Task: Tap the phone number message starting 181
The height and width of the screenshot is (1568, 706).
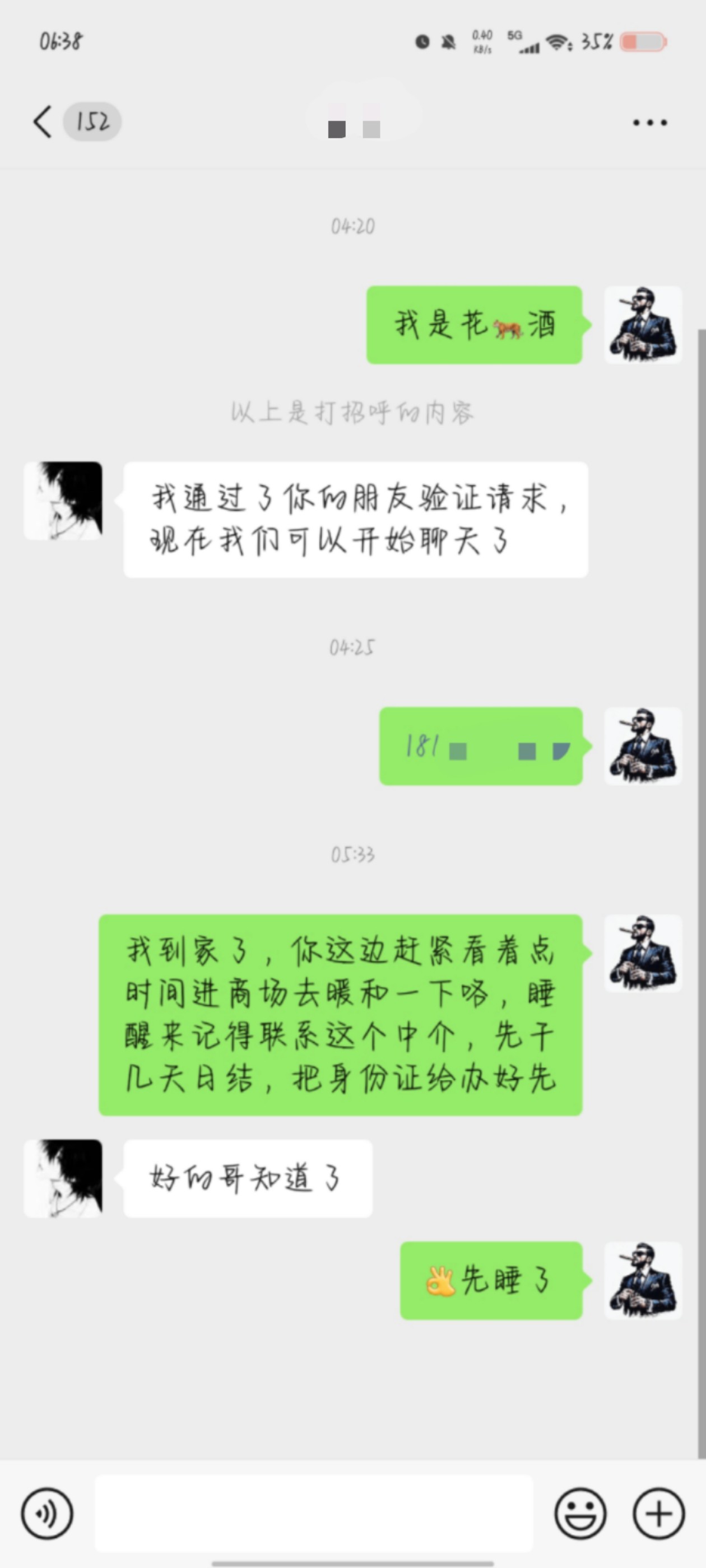Action: pos(481,746)
